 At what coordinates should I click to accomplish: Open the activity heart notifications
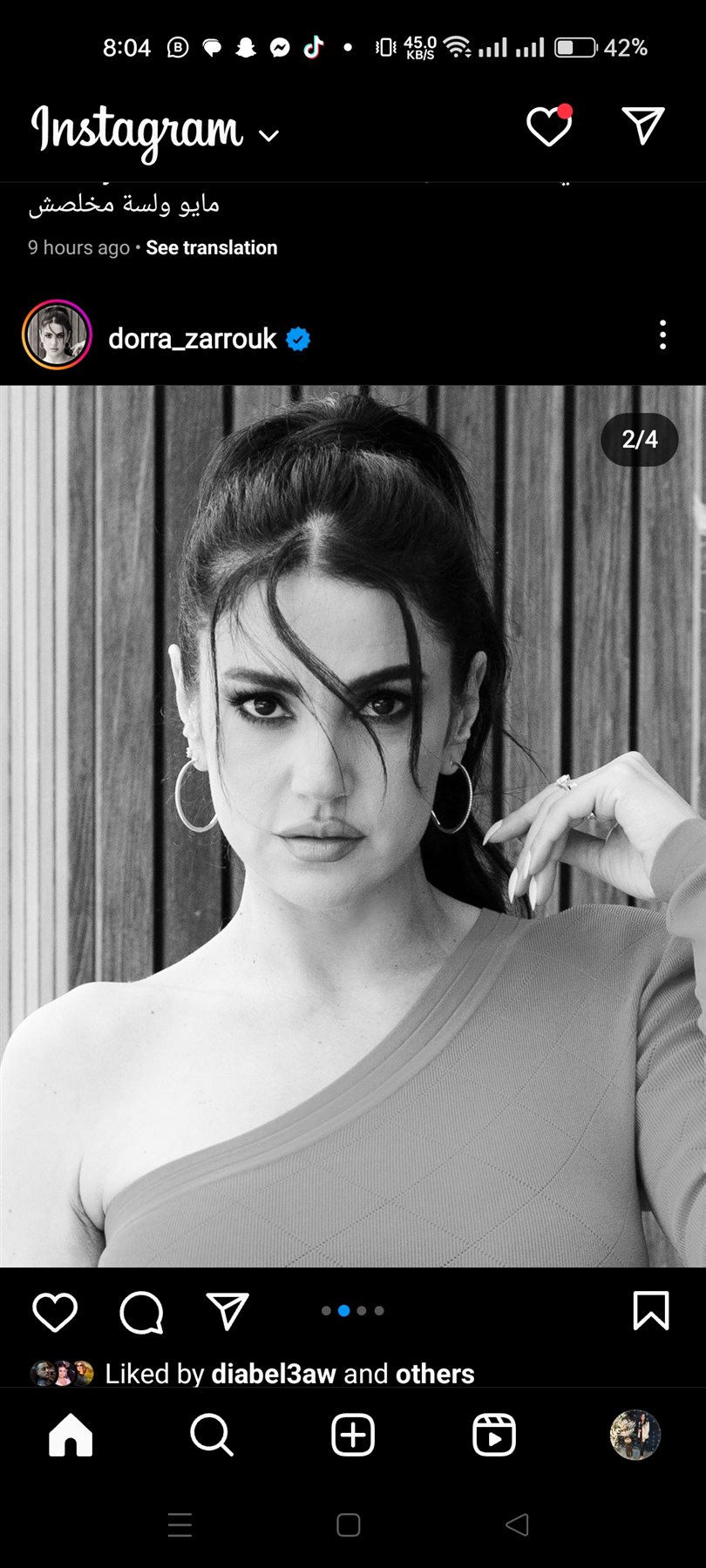pos(549,127)
